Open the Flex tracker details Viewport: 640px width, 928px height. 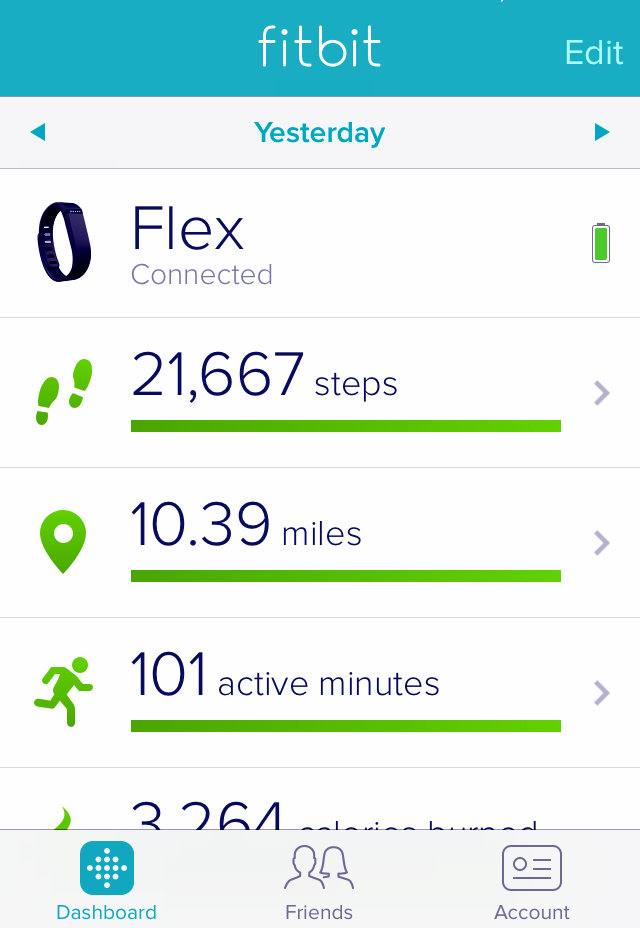click(320, 244)
